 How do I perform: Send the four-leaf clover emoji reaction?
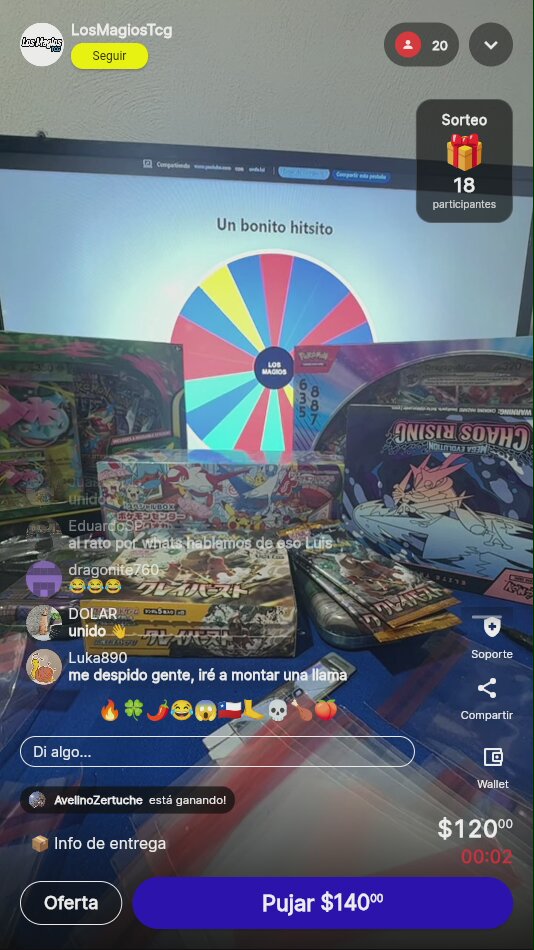point(133,710)
